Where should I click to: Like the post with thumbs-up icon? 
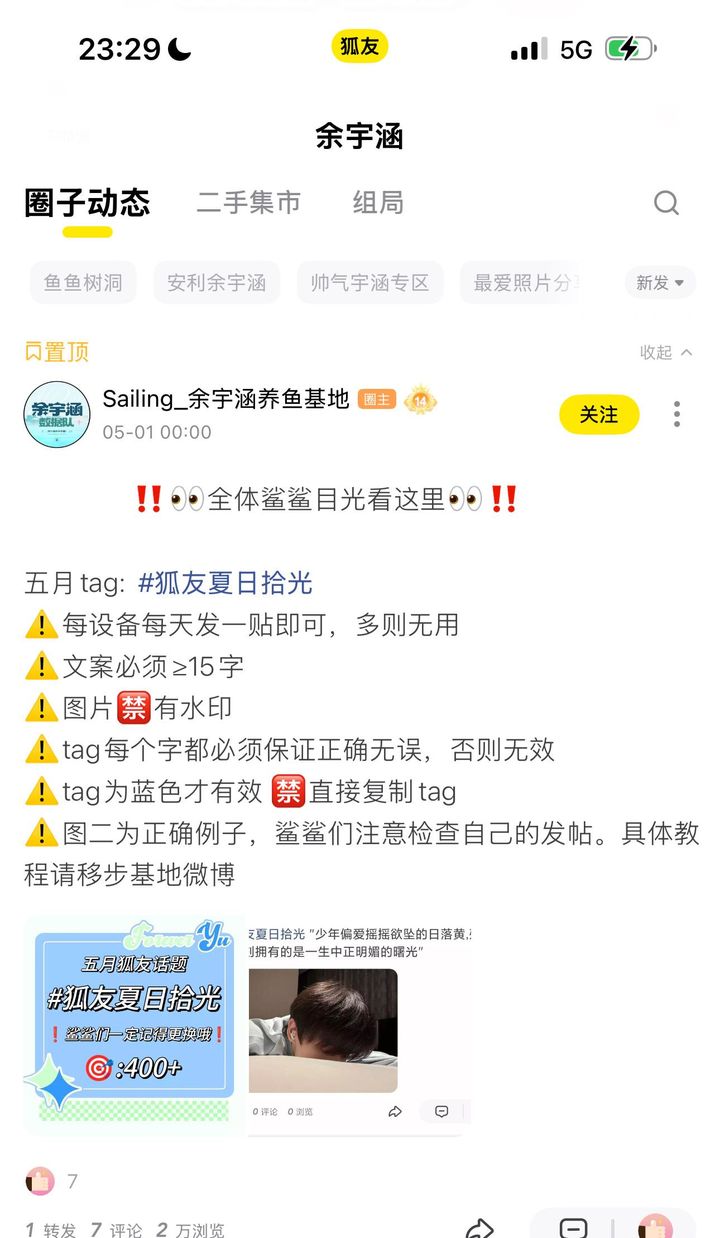click(x=655, y=1226)
